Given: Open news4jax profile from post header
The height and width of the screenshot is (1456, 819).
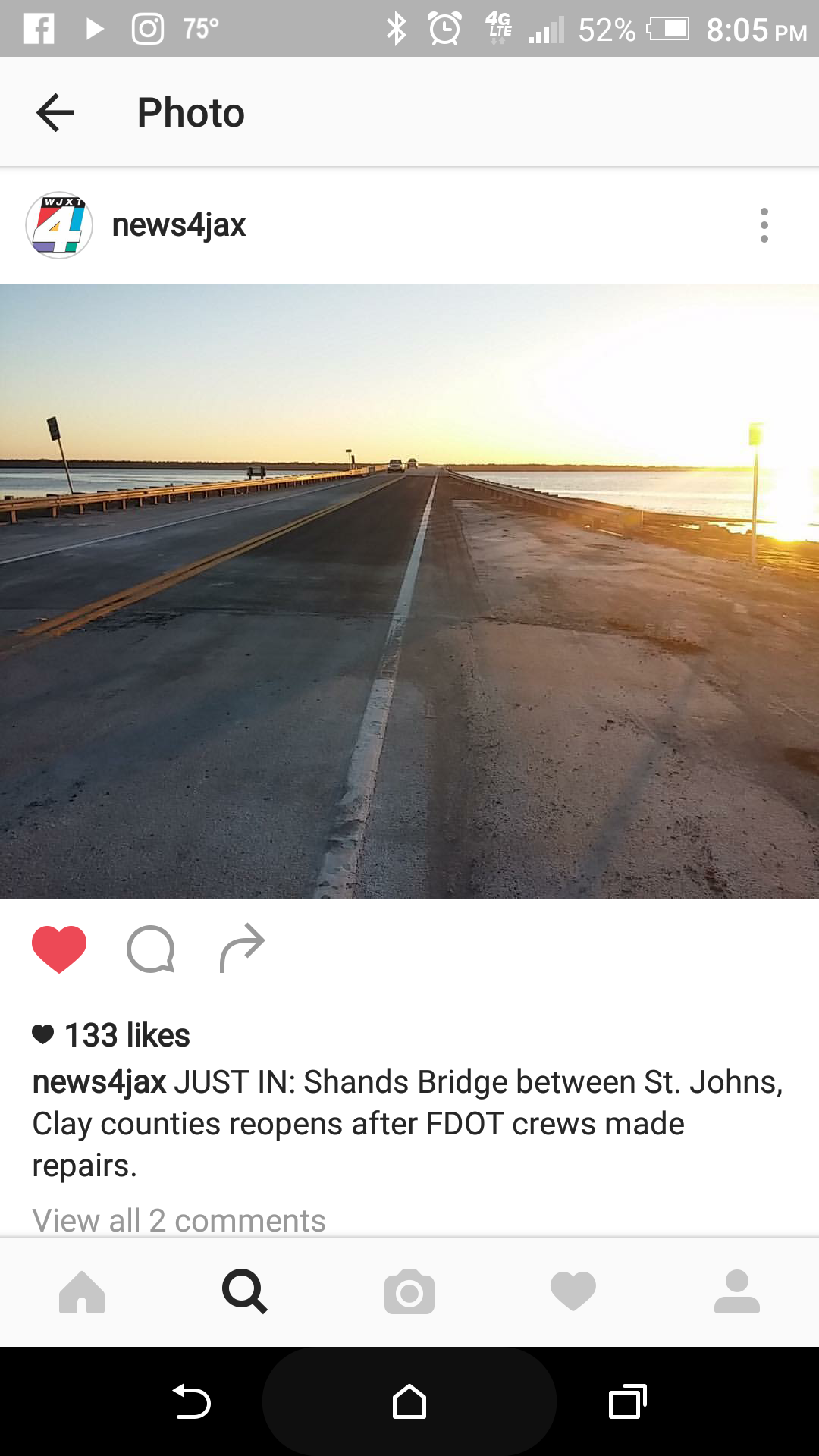Looking at the screenshot, I should (178, 225).
